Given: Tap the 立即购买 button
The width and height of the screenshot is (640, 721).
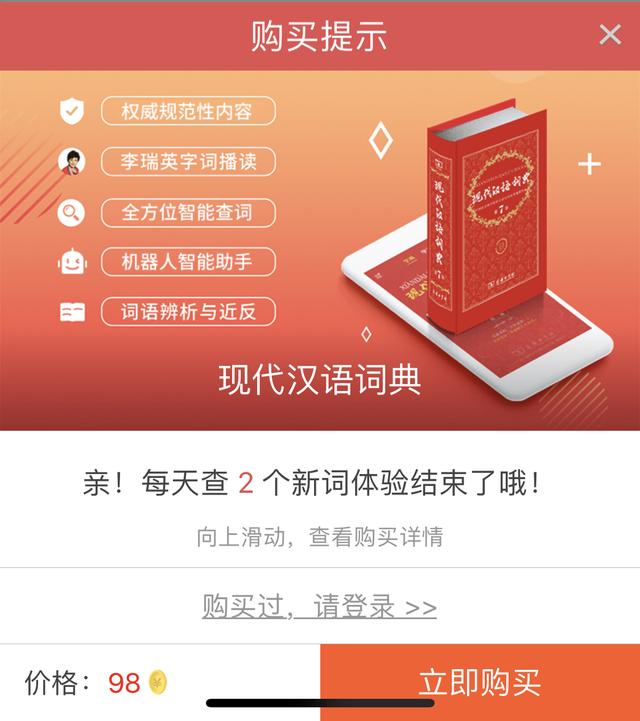Looking at the screenshot, I should 480,683.
